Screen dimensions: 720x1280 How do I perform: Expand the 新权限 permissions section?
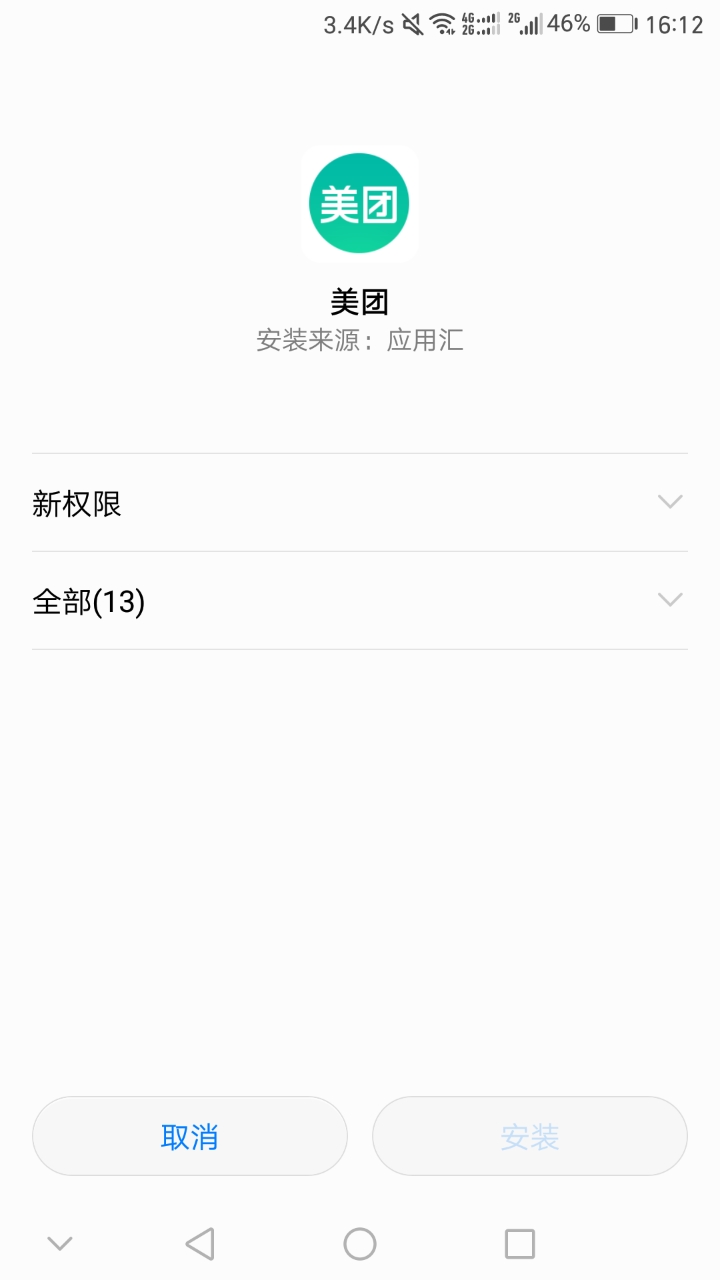coord(360,503)
